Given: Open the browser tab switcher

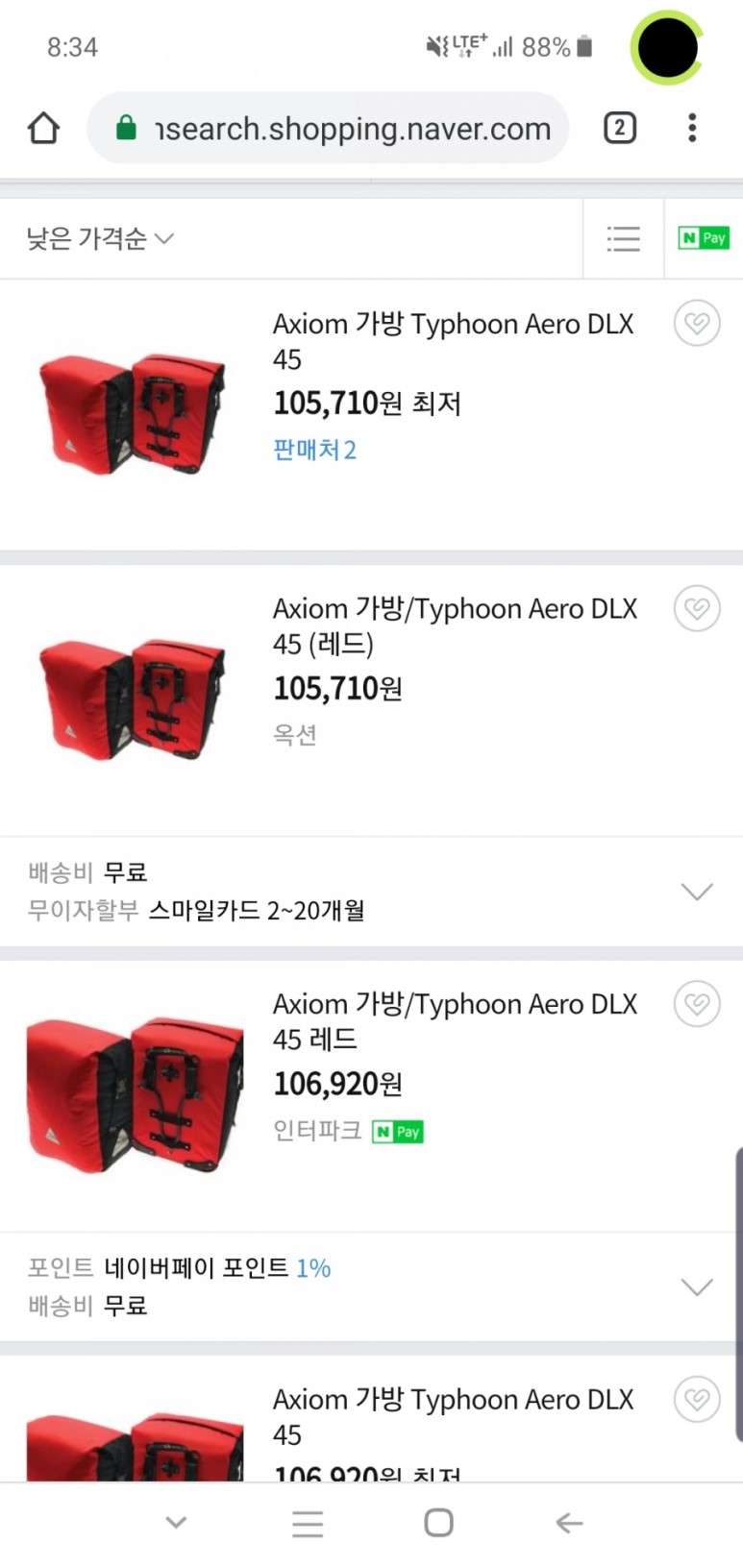Looking at the screenshot, I should coord(620,128).
